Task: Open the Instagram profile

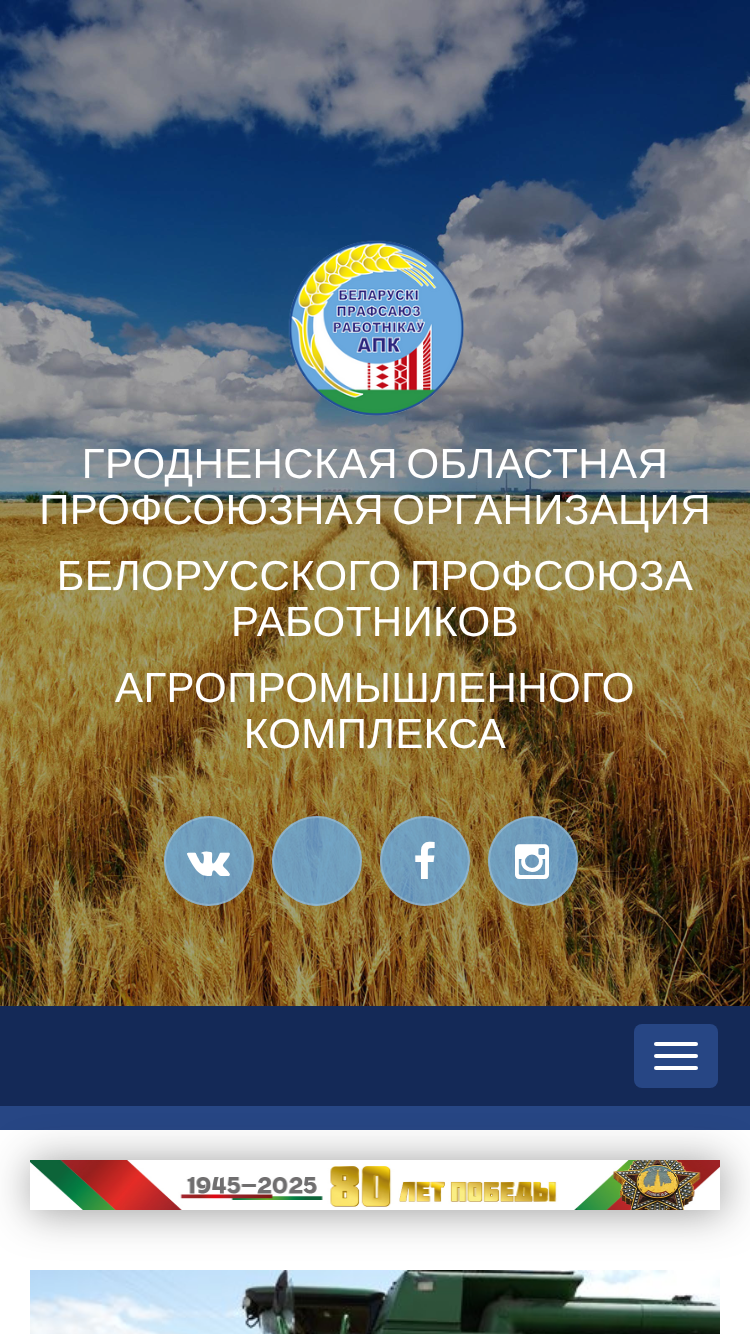Action: coord(533,861)
